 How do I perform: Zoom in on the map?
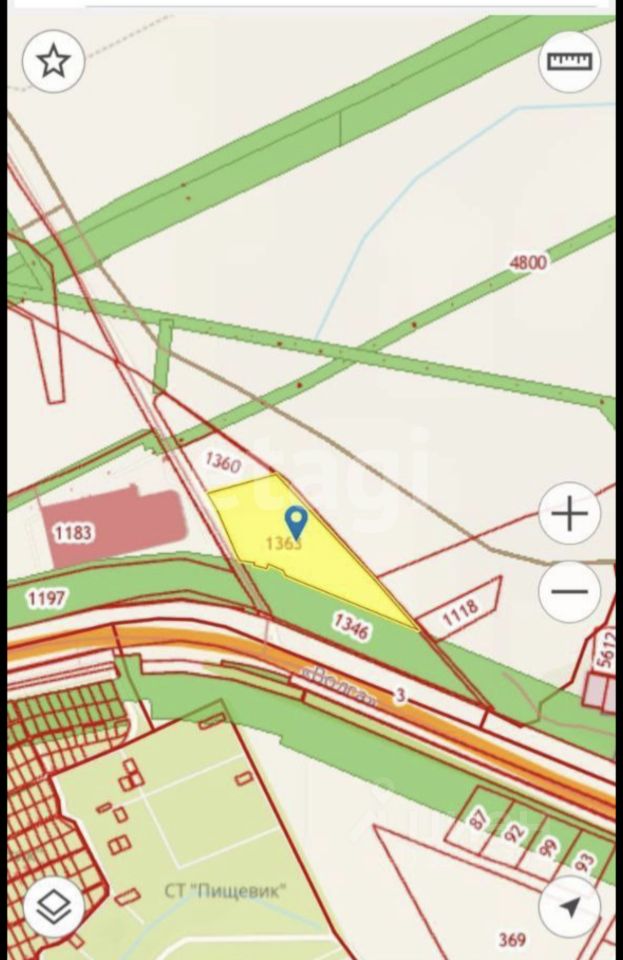coord(569,513)
